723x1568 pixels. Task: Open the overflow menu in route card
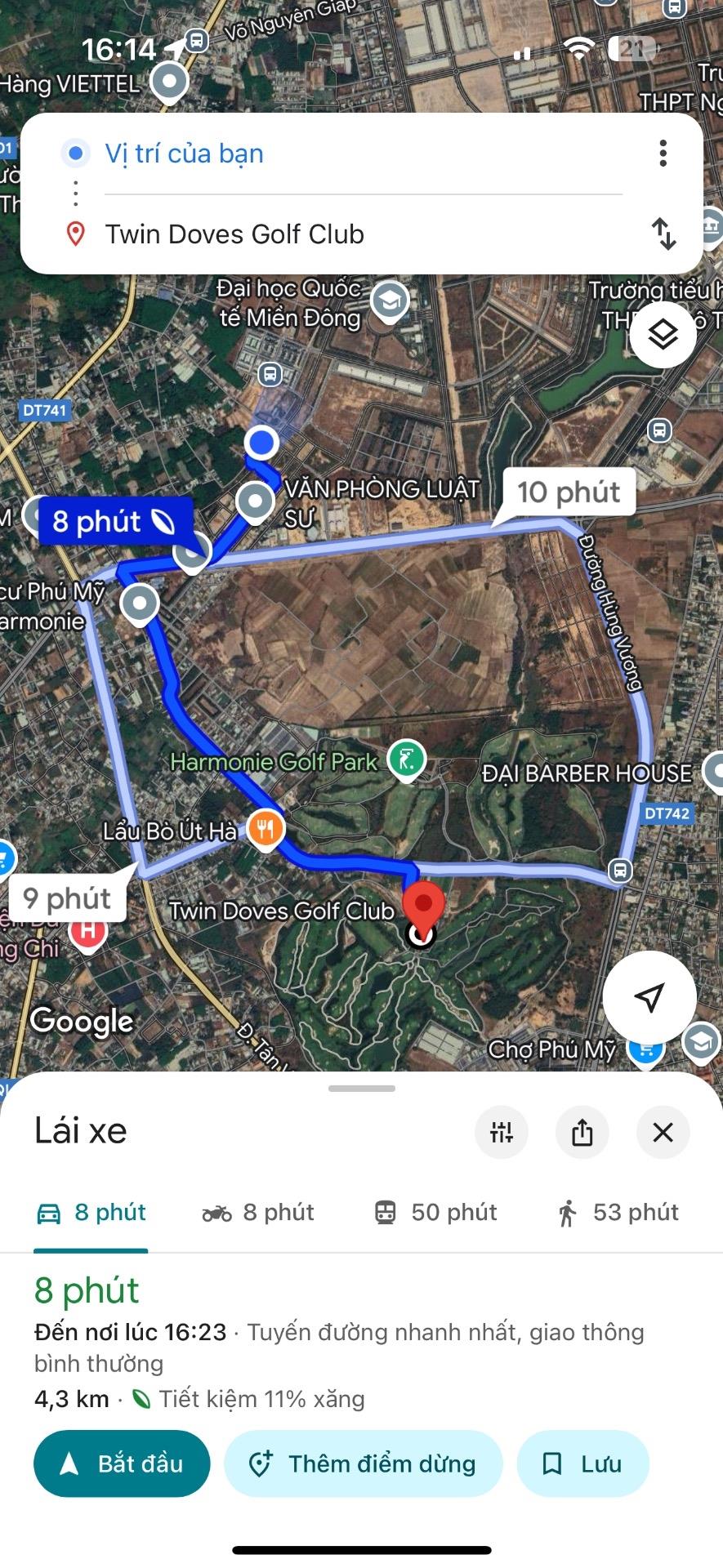[x=663, y=154]
